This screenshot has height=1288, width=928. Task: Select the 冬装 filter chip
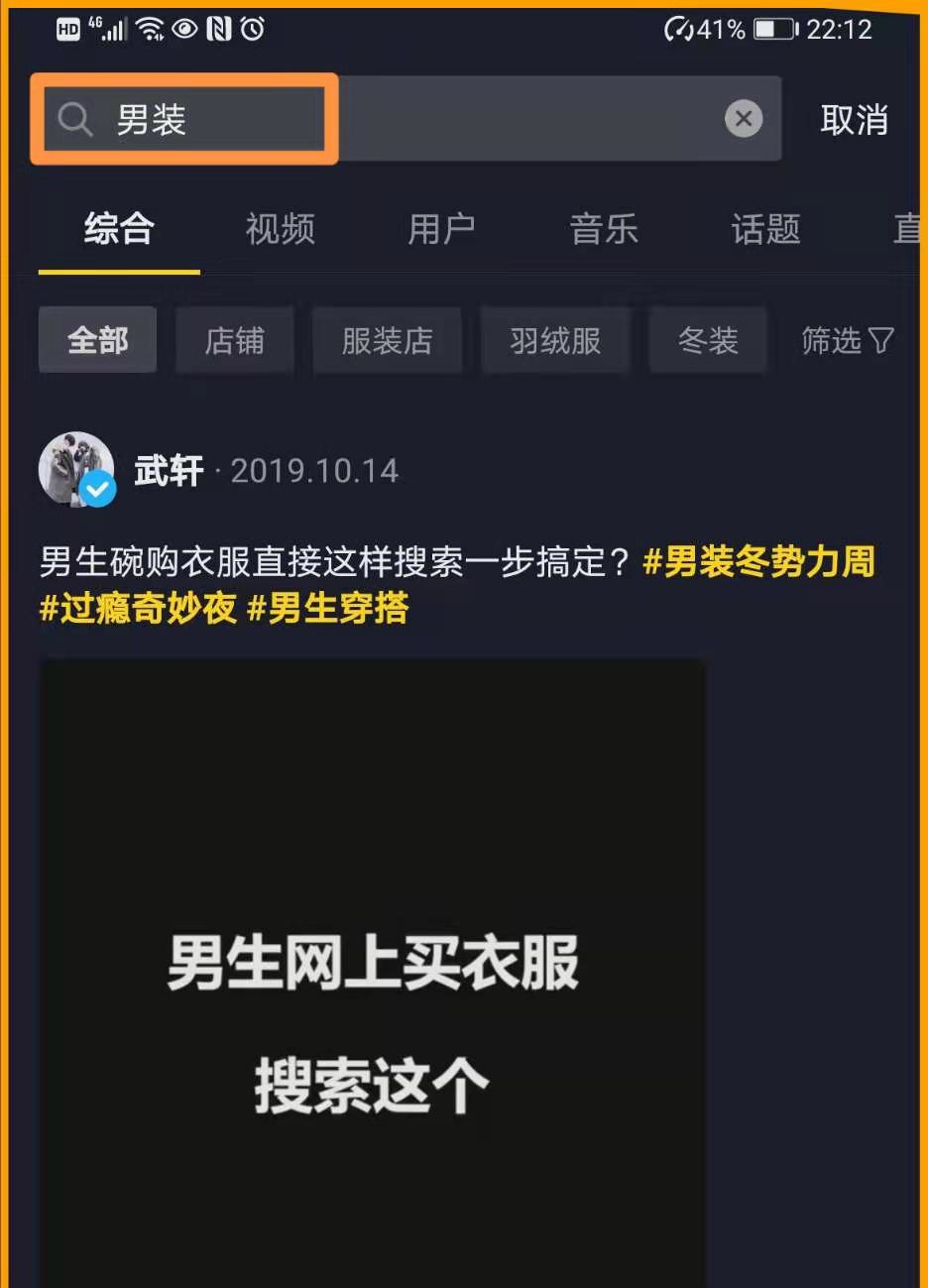[707, 340]
